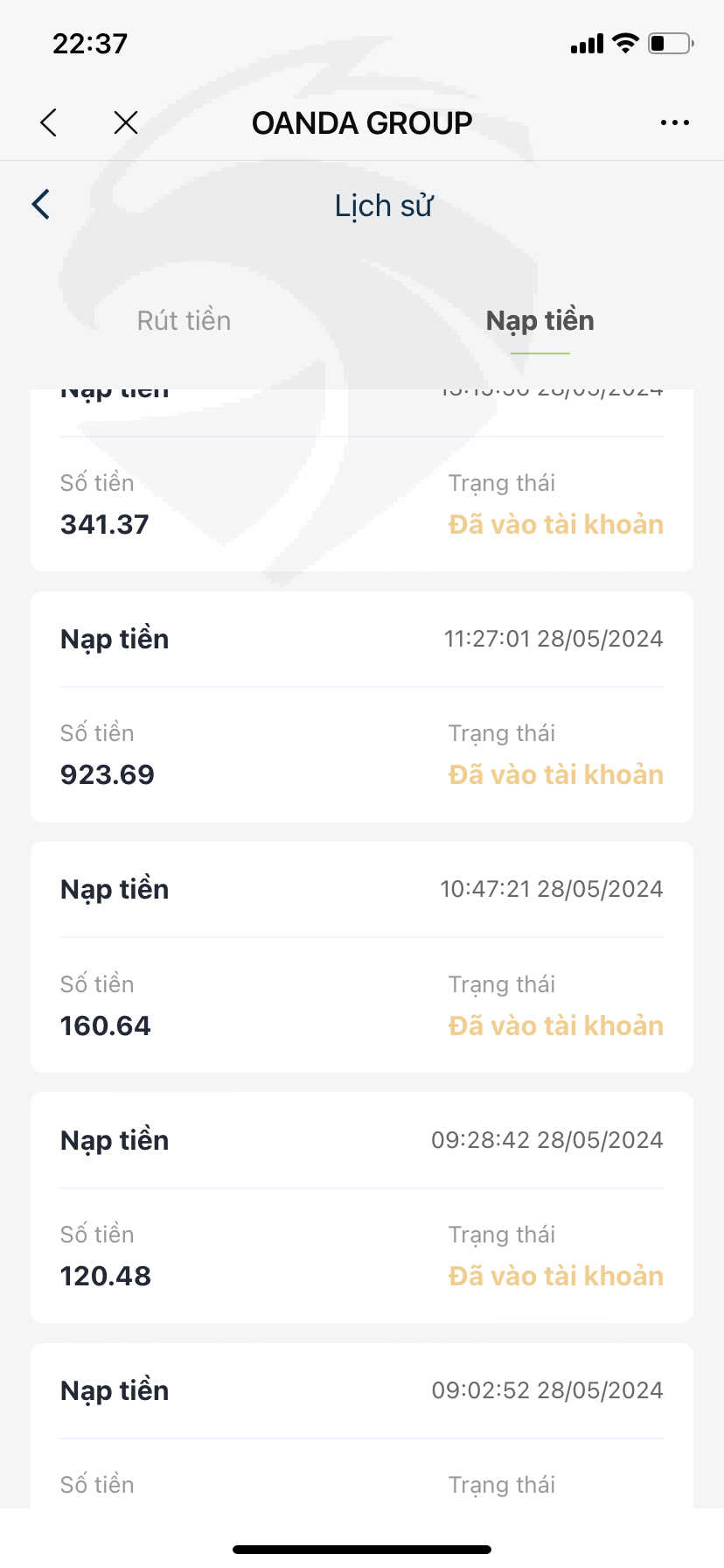Close the OANDA GROUP web view
The height and width of the screenshot is (1568, 724).
point(126,122)
